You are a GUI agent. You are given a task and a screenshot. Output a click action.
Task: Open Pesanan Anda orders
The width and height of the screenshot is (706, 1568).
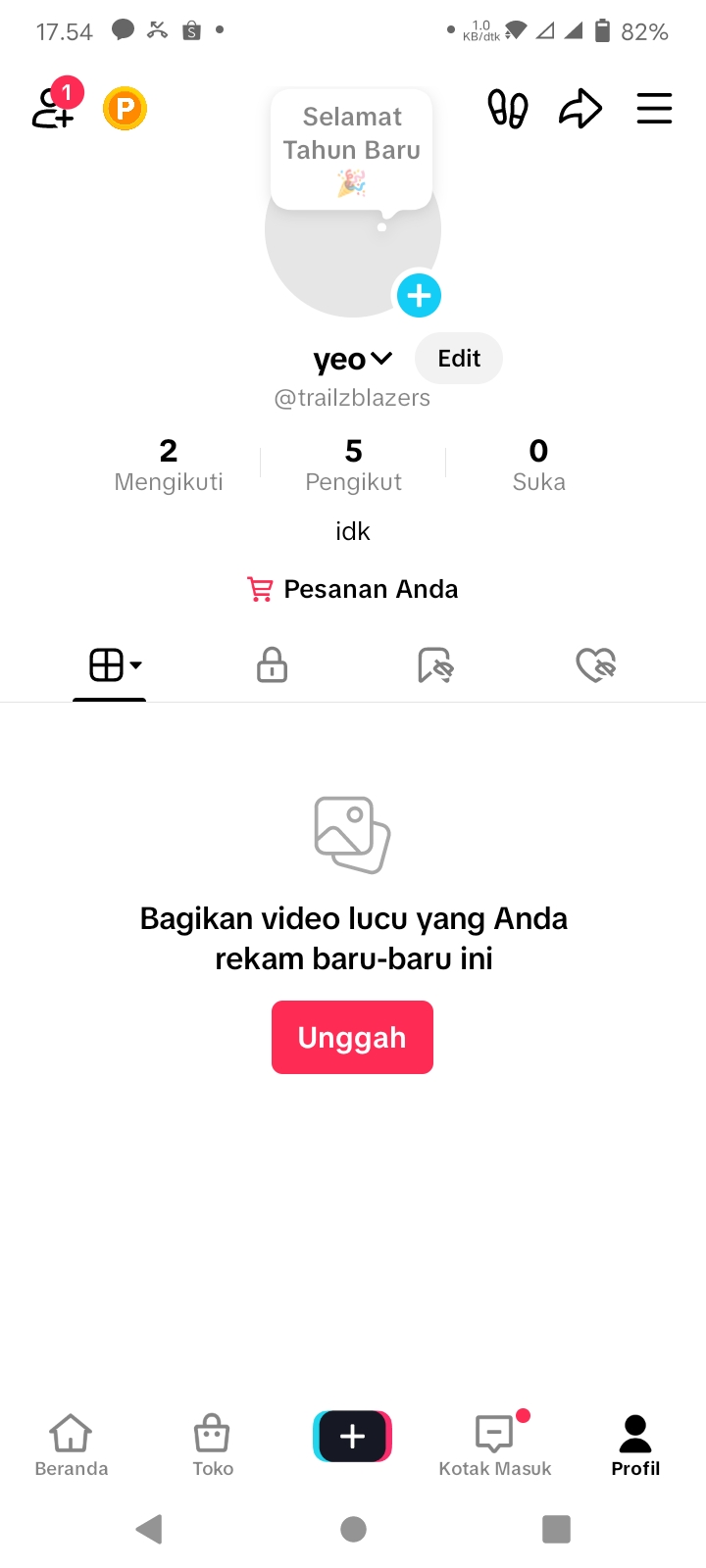[x=353, y=589]
